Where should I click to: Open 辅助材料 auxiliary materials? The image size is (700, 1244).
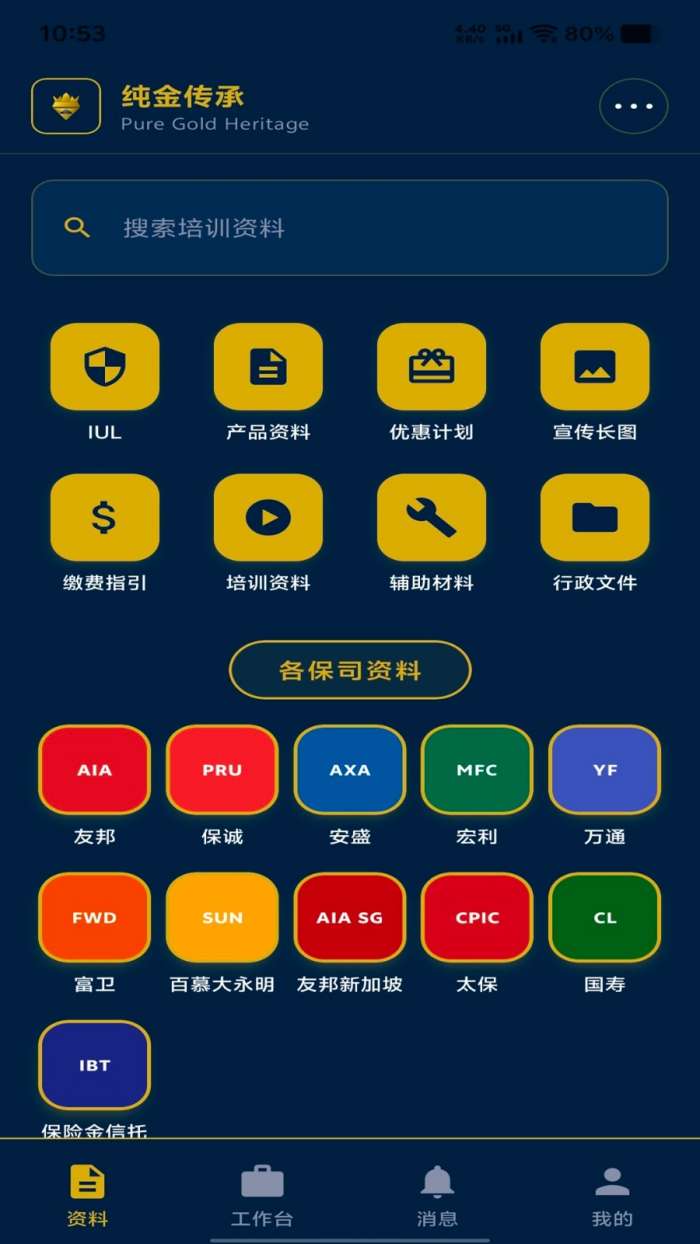tap(431, 518)
